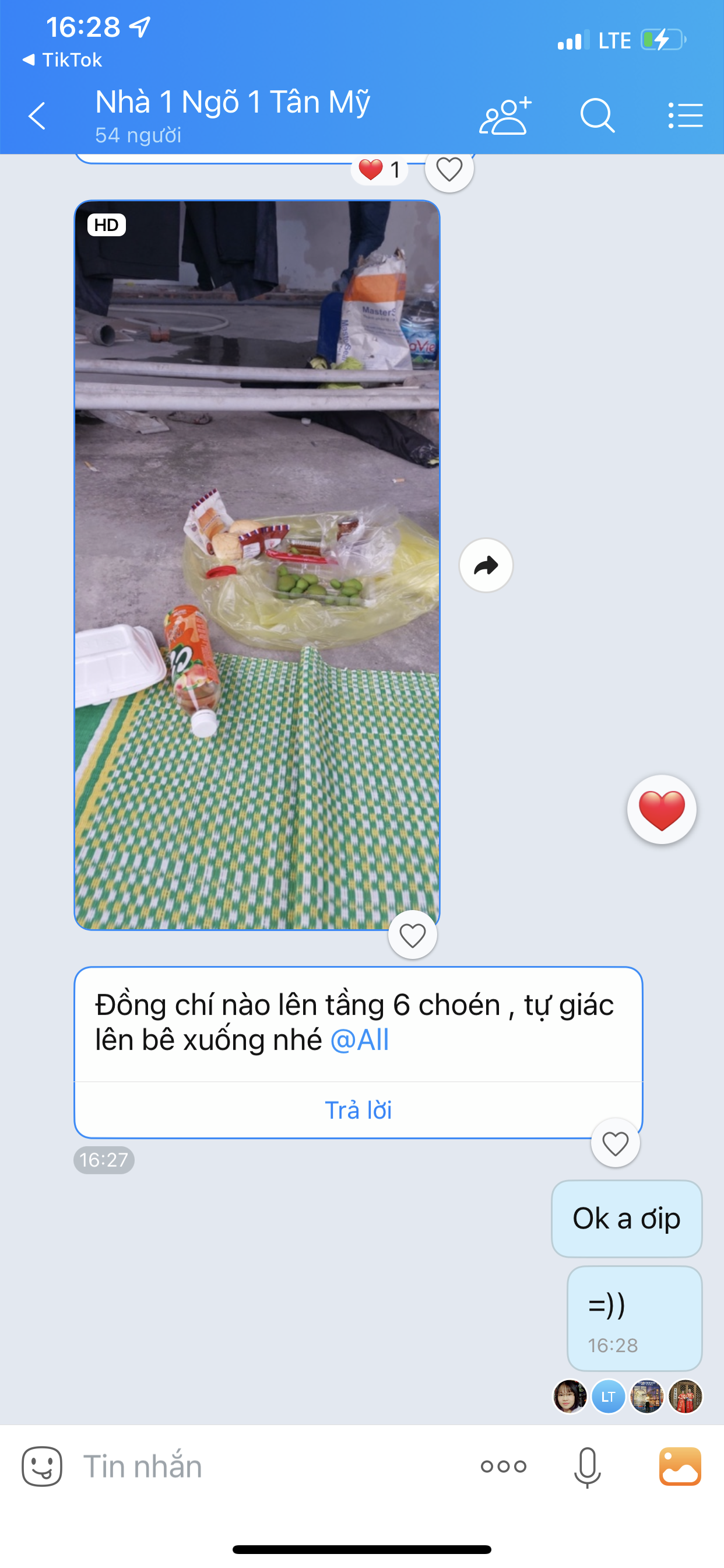Open the HD photo in the chat

tap(256, 565)
